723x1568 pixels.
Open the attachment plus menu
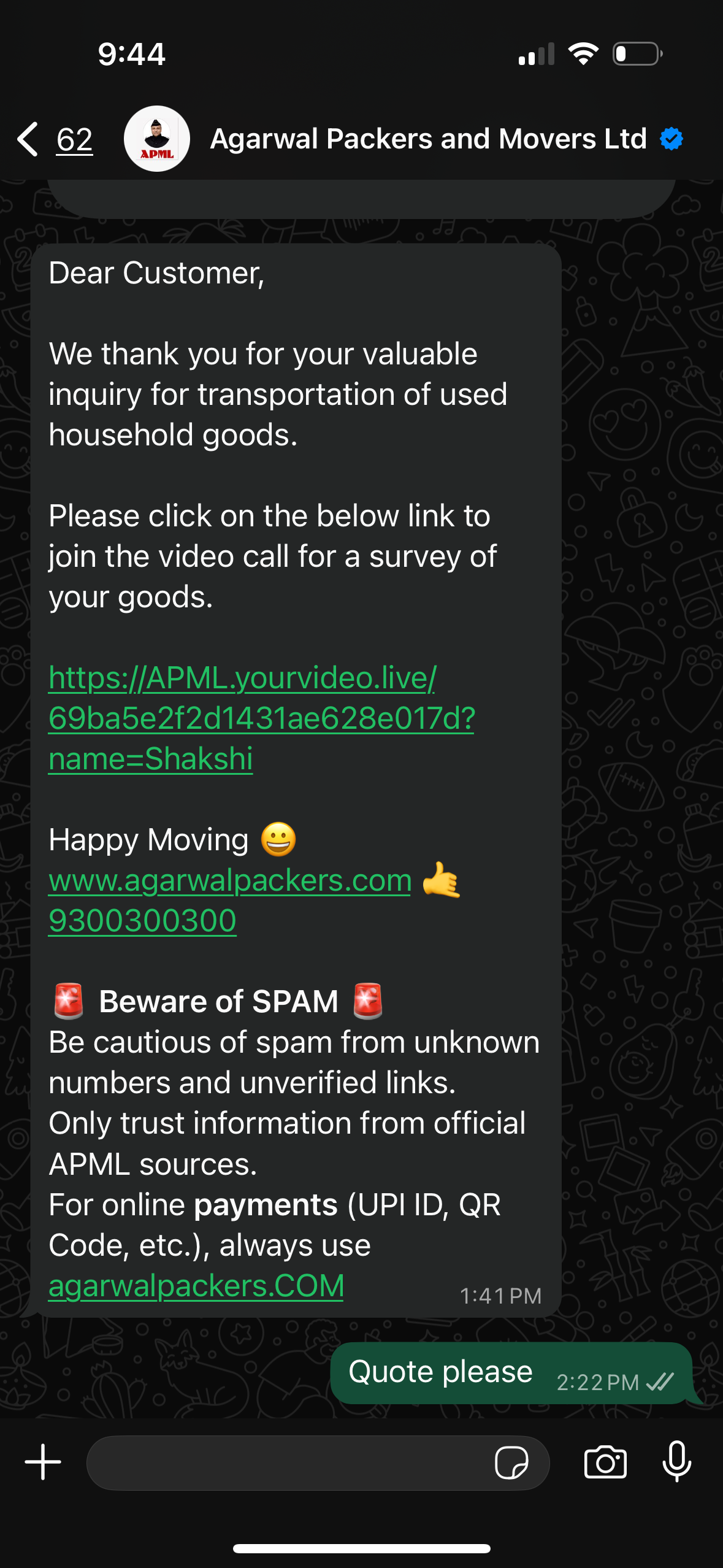[43, 1462]
